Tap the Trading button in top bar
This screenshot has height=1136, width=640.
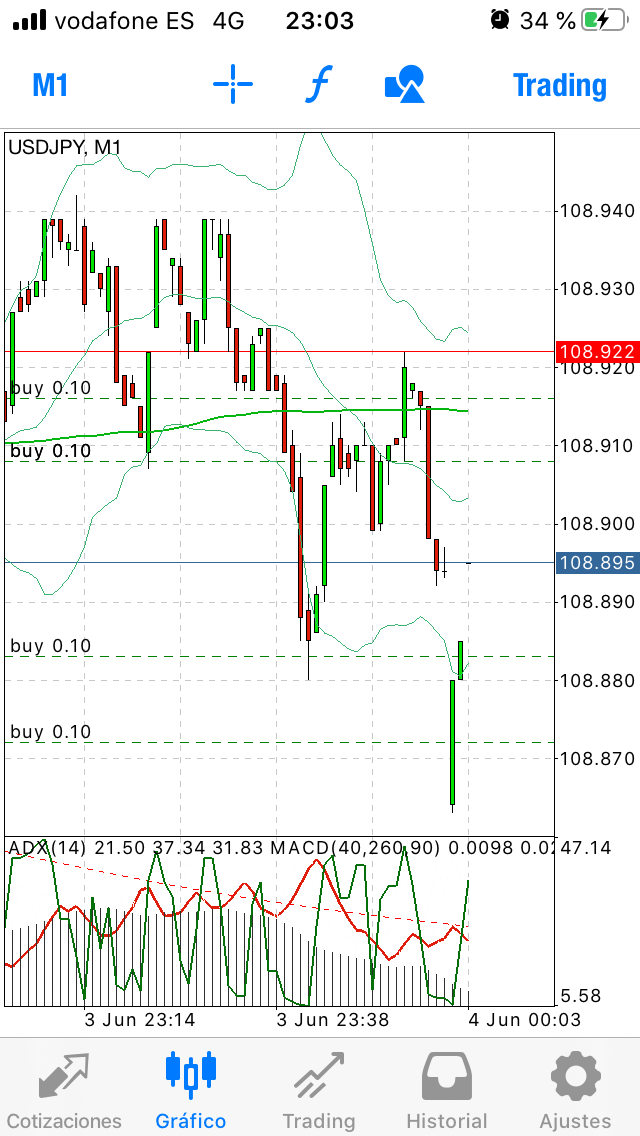click(560, 85)
